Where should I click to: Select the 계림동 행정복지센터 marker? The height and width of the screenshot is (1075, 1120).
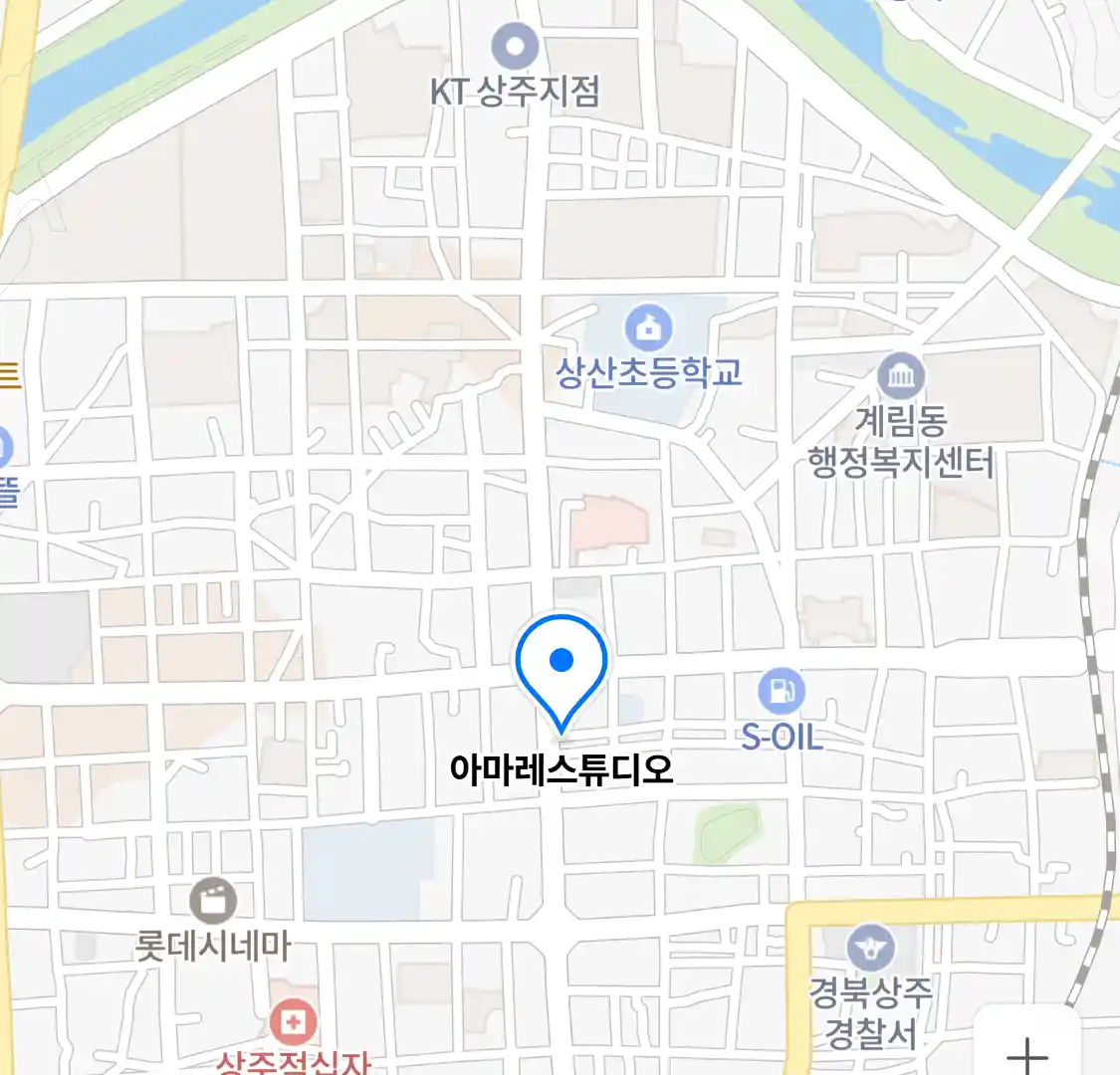901,377
